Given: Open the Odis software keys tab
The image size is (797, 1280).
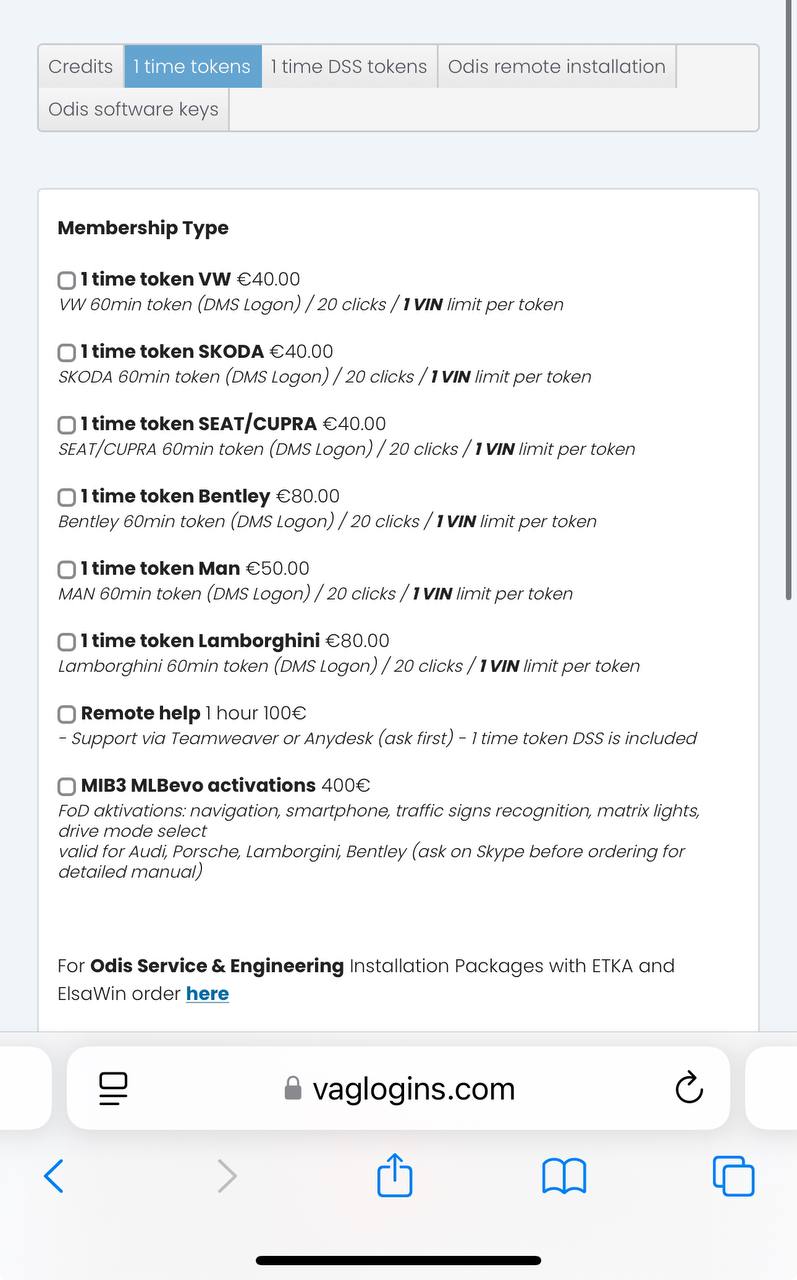Looking at the screenshot, I should click(x=133, y=110).
